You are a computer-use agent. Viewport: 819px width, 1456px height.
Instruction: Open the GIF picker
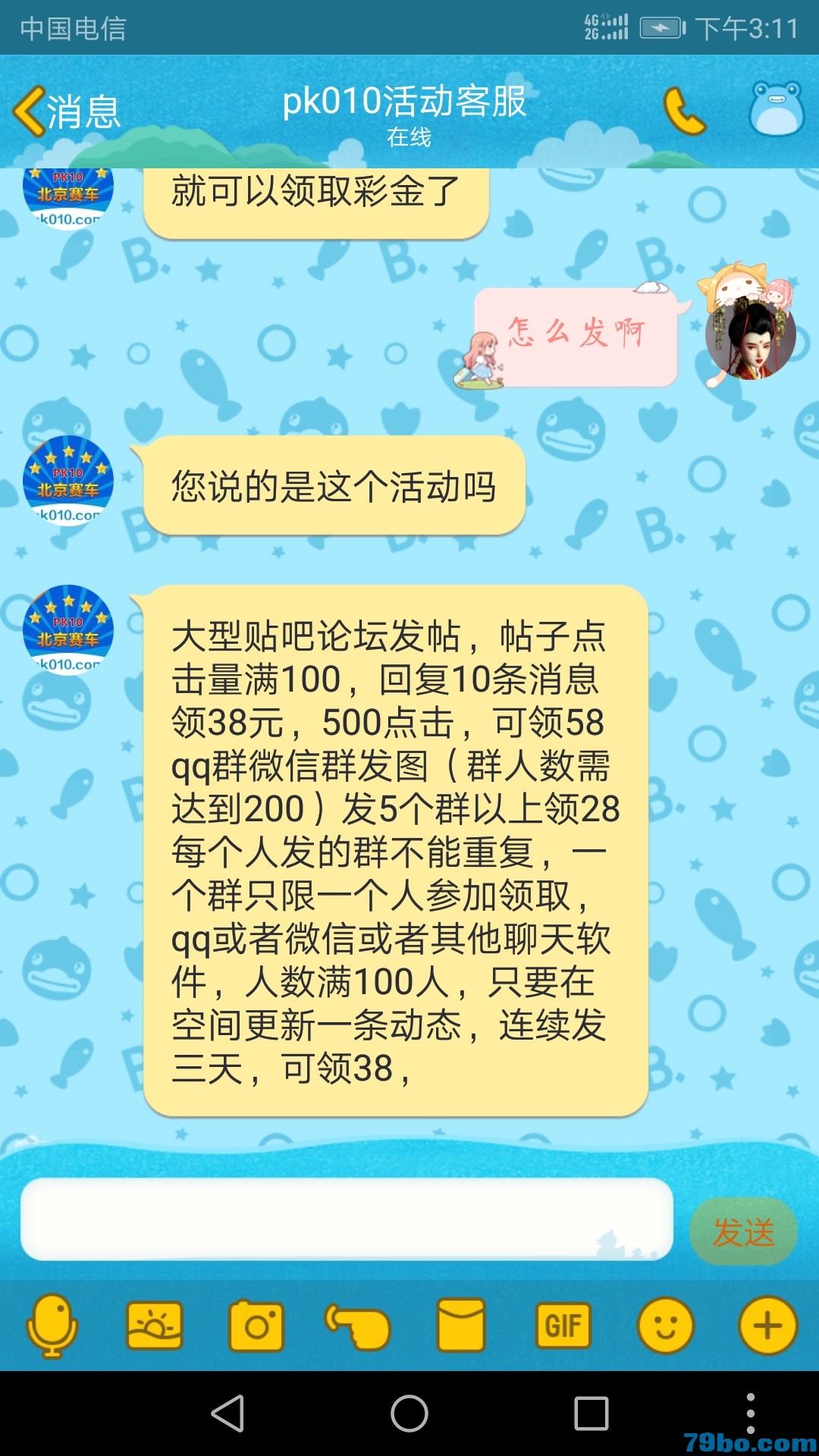click(x=563, y=1326)
